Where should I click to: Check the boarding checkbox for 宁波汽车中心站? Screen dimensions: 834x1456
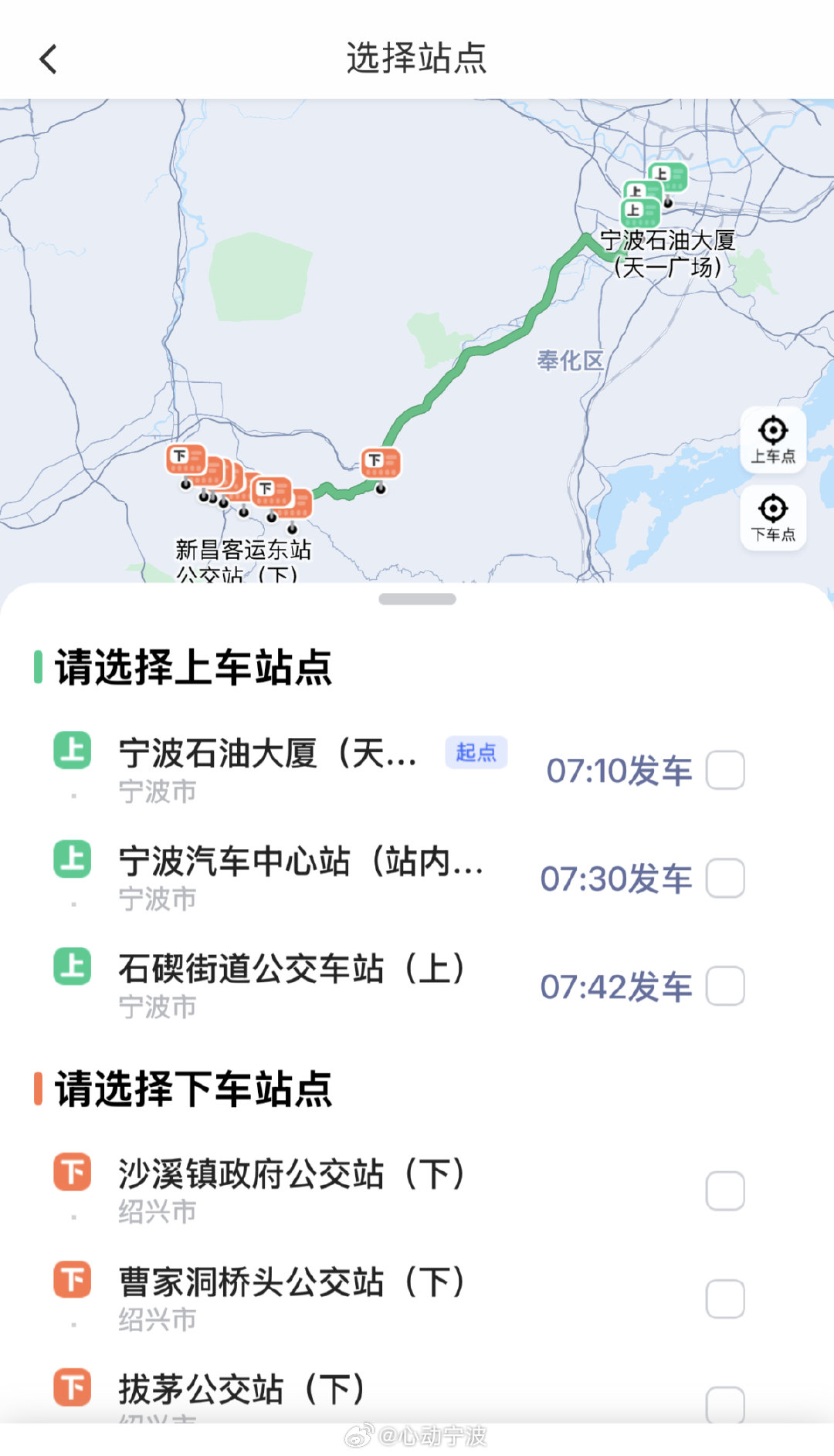pos(724,879)
